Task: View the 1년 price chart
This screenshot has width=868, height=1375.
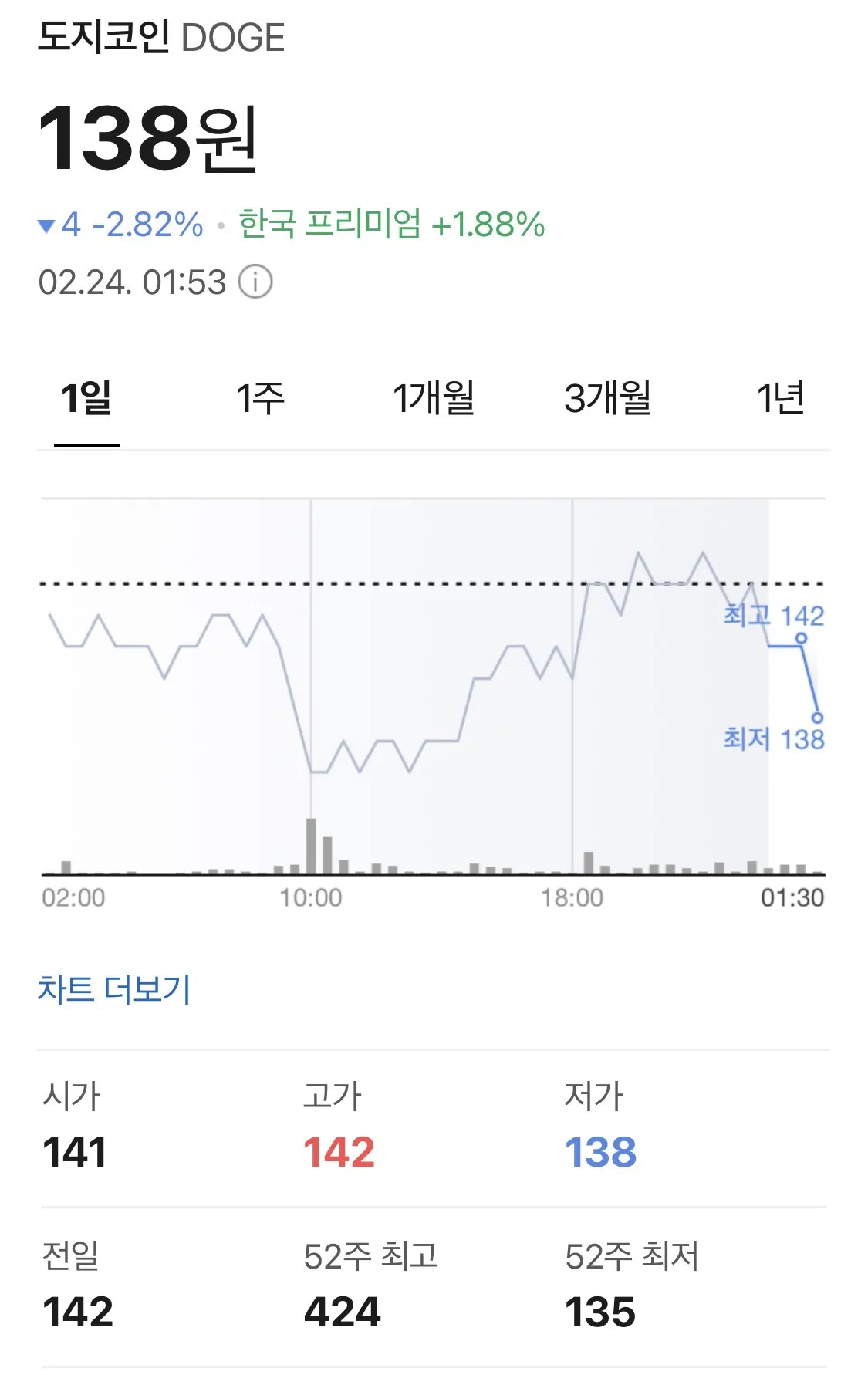Action: pos(780,399)
